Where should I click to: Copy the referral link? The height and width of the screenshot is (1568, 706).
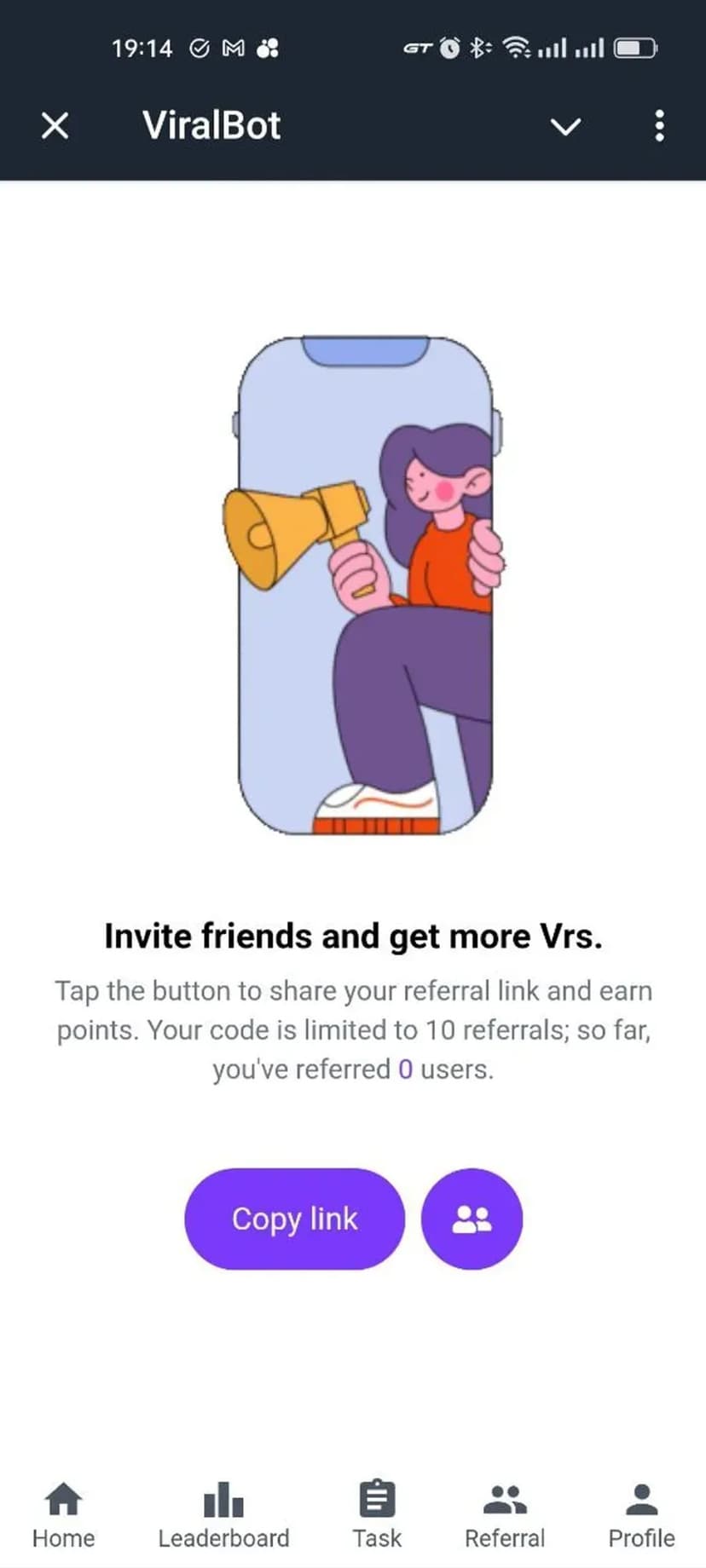point(294,1219)
